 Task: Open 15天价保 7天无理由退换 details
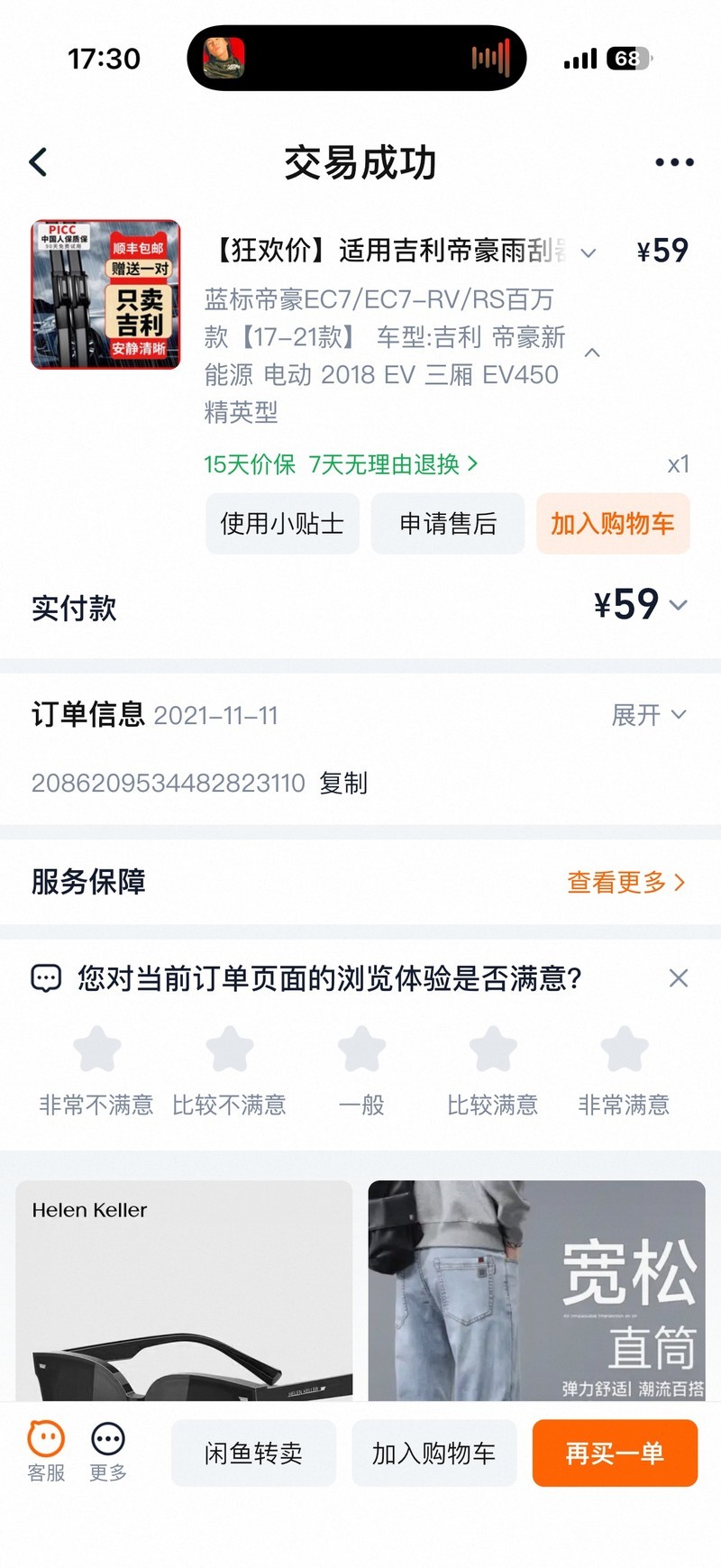pos(341,464)
